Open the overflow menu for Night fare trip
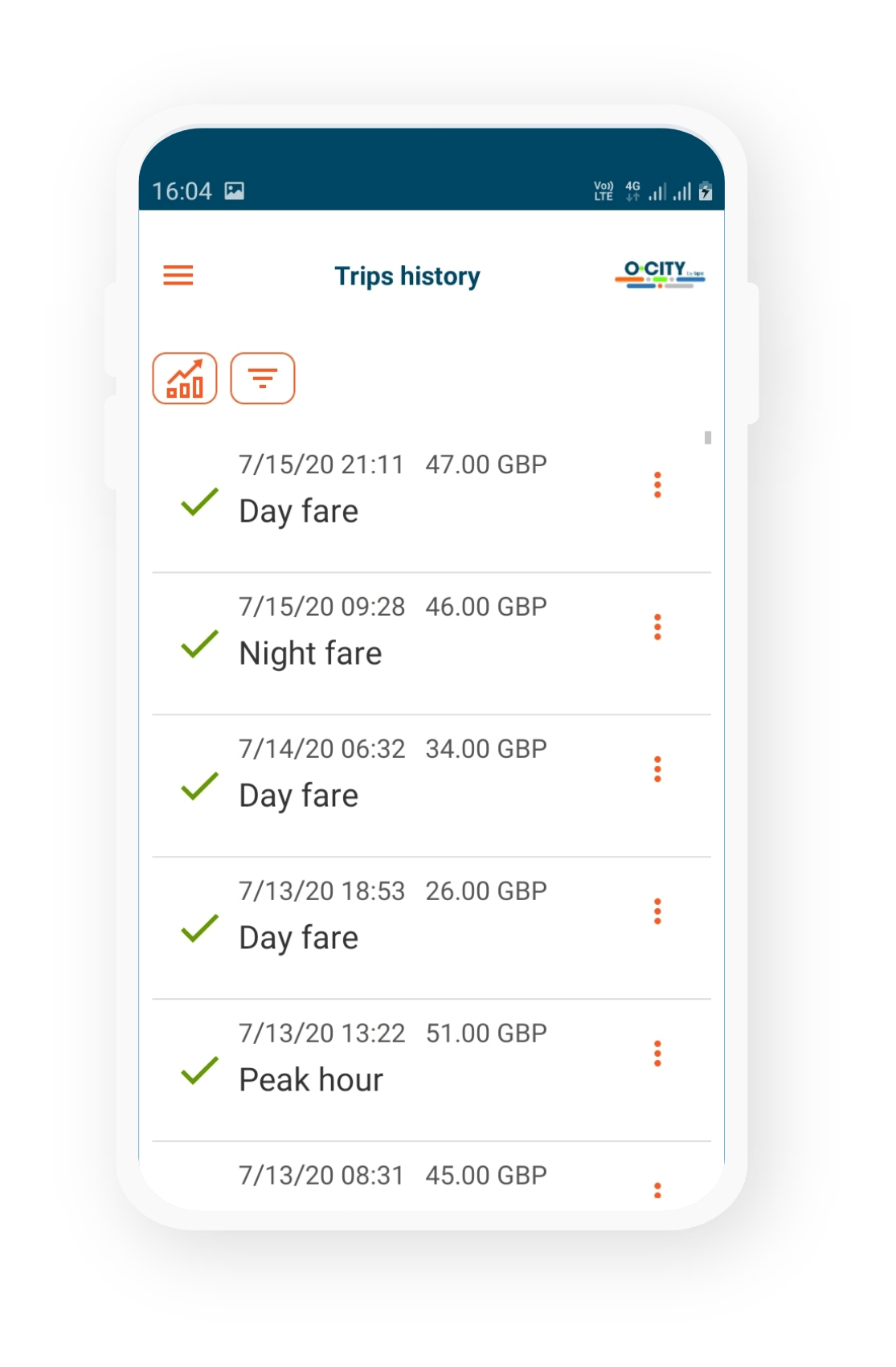 pyautogui.click(x=657, y=628)
